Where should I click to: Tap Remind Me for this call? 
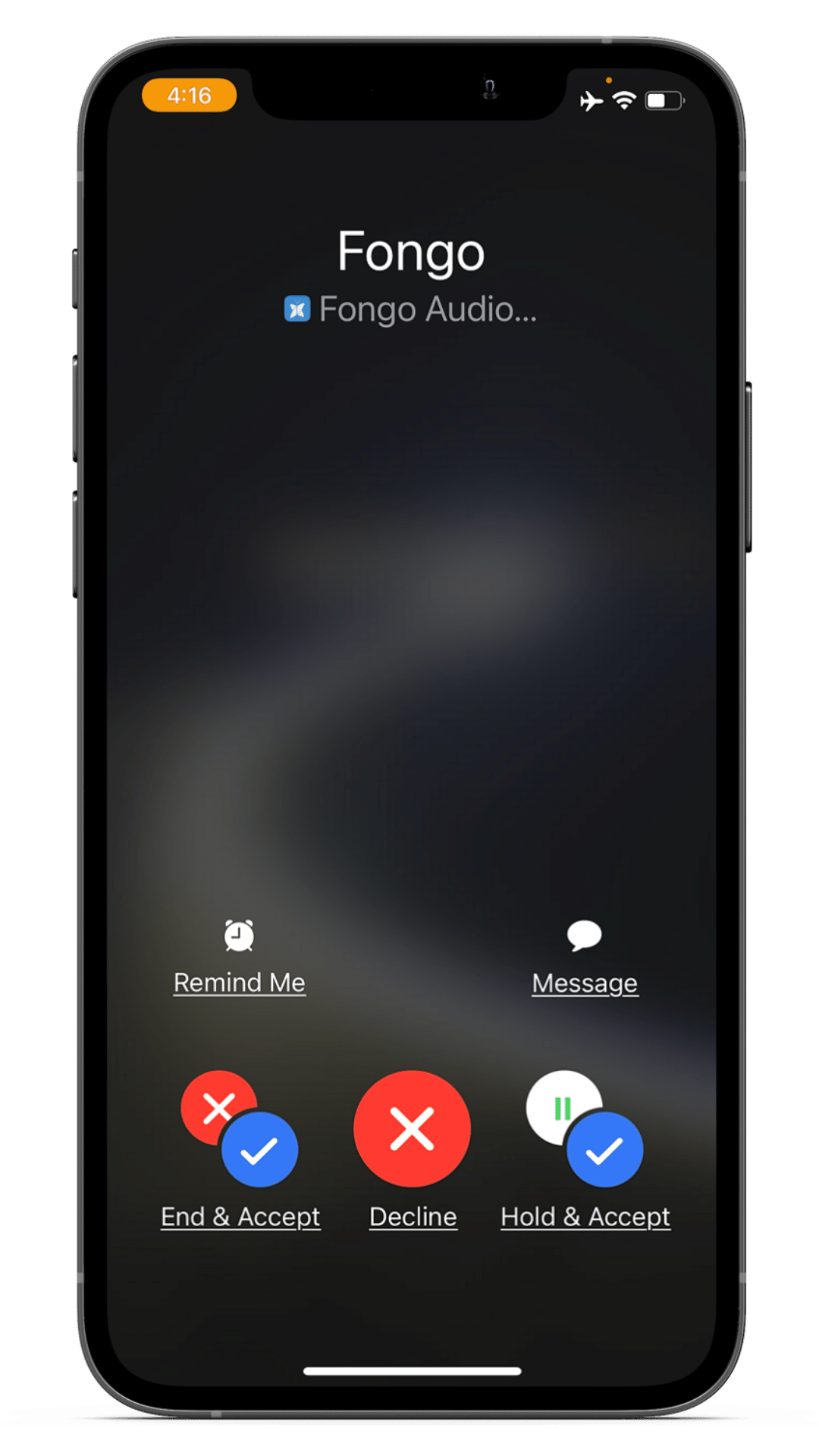(239, 957)
